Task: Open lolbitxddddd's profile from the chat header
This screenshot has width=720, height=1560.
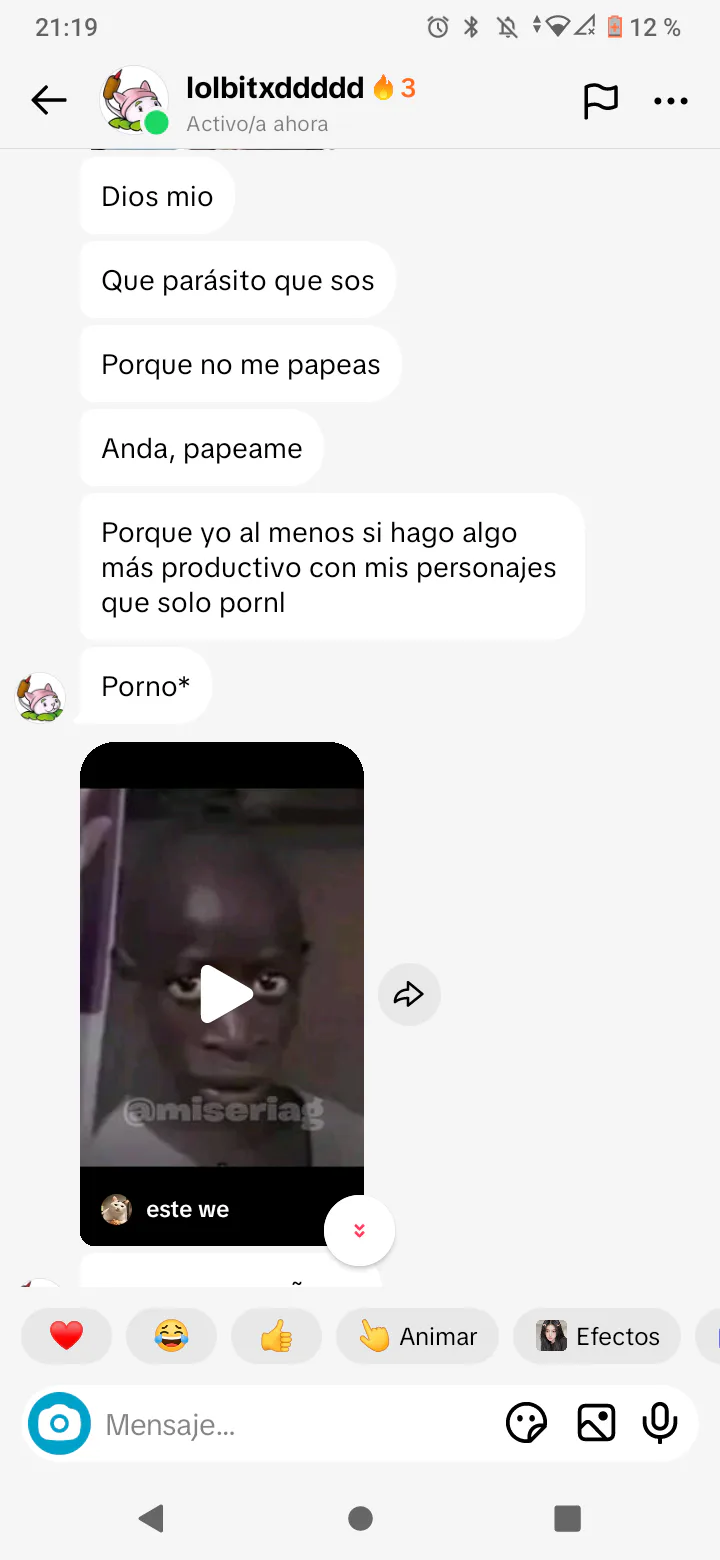Action: [135, 100]
